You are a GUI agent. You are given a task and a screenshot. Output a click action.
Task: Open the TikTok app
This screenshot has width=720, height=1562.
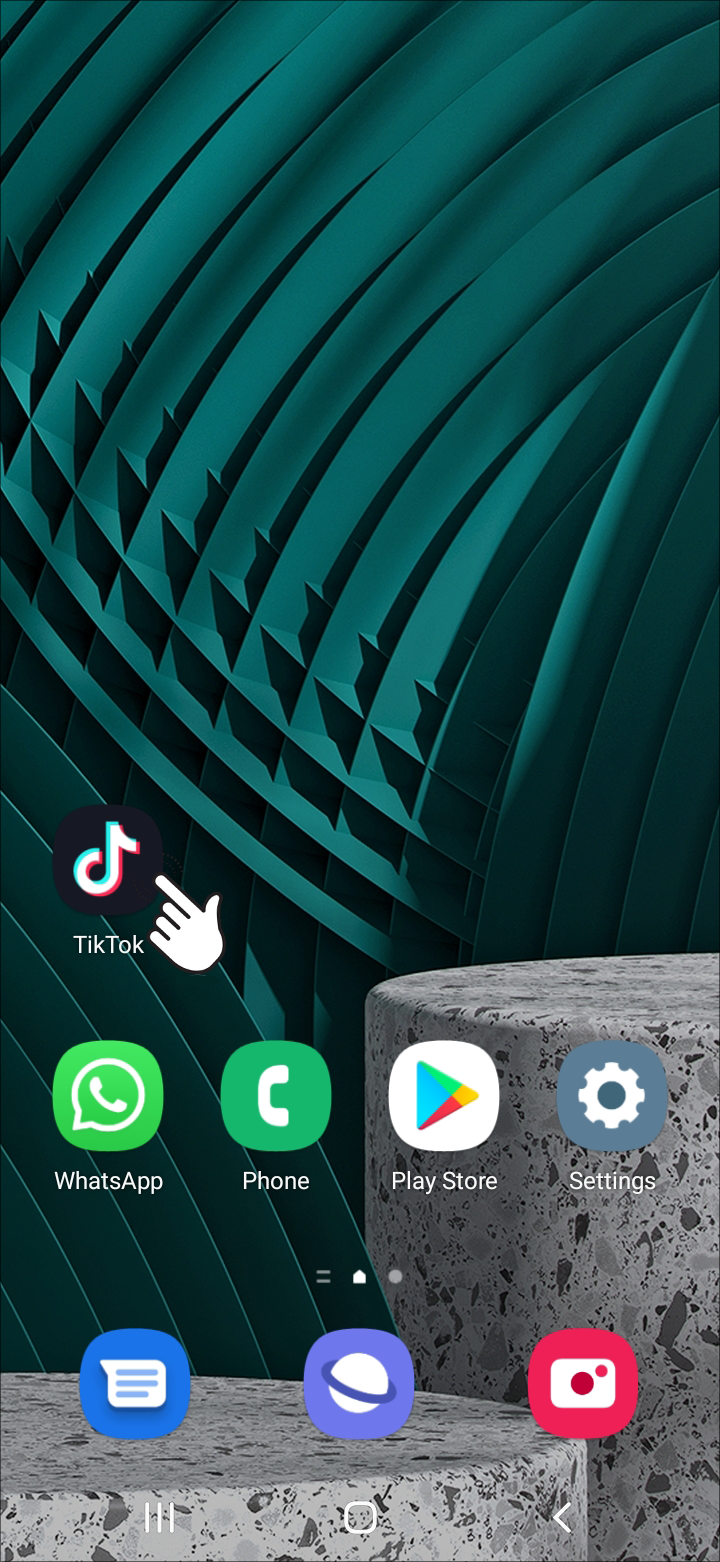tap(108, 860)
